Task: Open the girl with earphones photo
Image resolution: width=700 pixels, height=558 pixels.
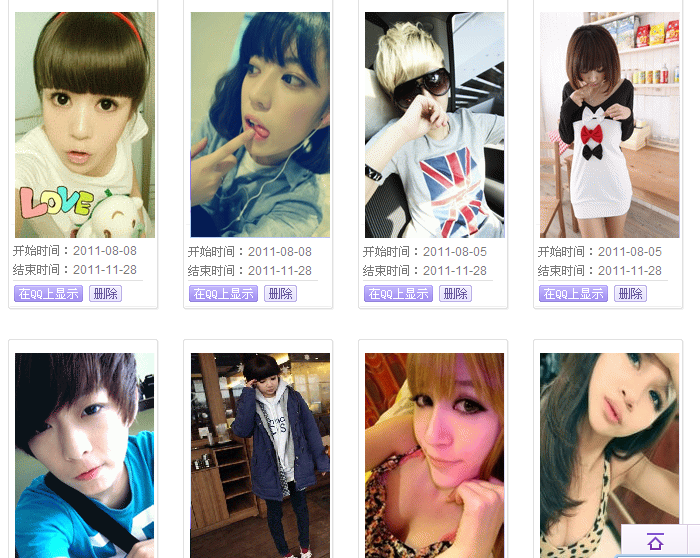Action: click(x=260, y=125)
